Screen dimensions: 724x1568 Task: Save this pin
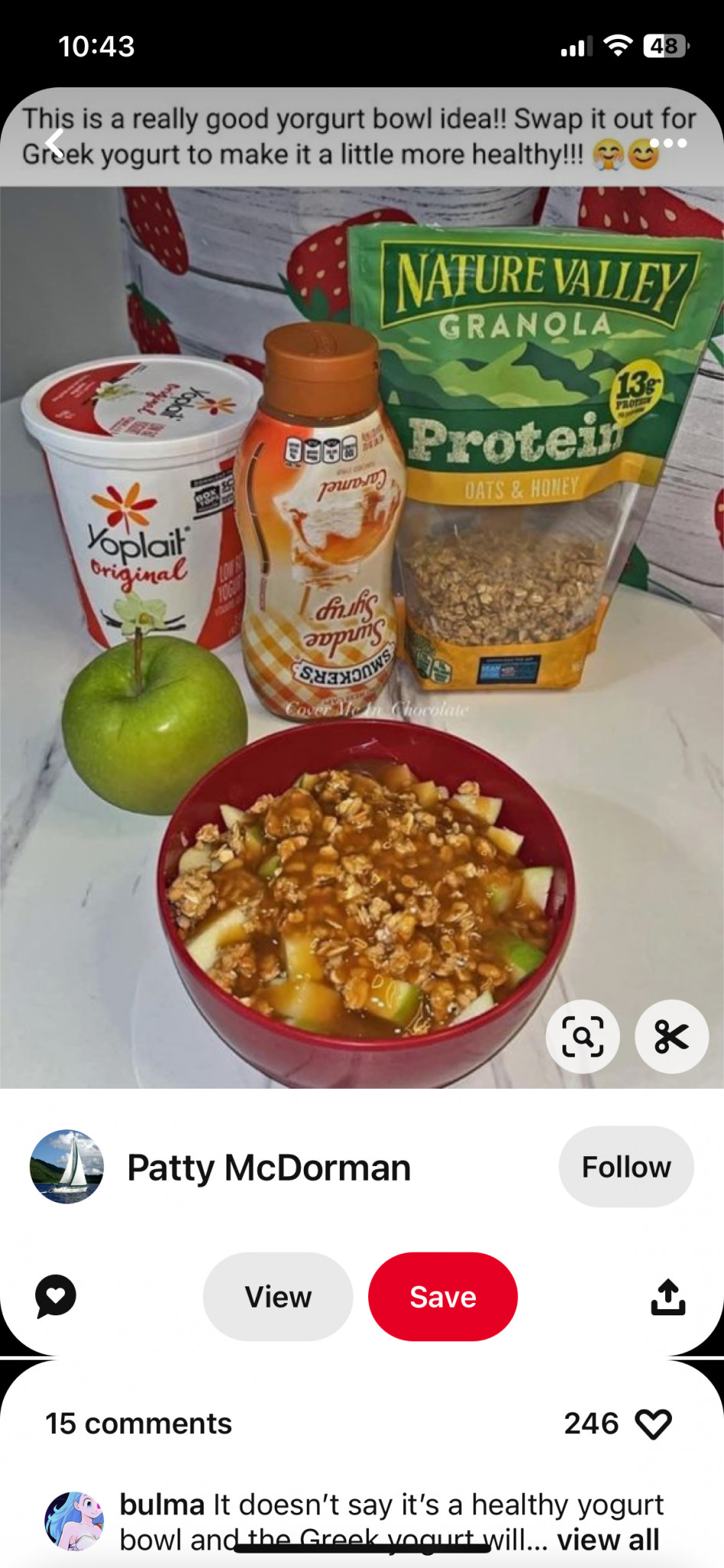(443, 1296)
